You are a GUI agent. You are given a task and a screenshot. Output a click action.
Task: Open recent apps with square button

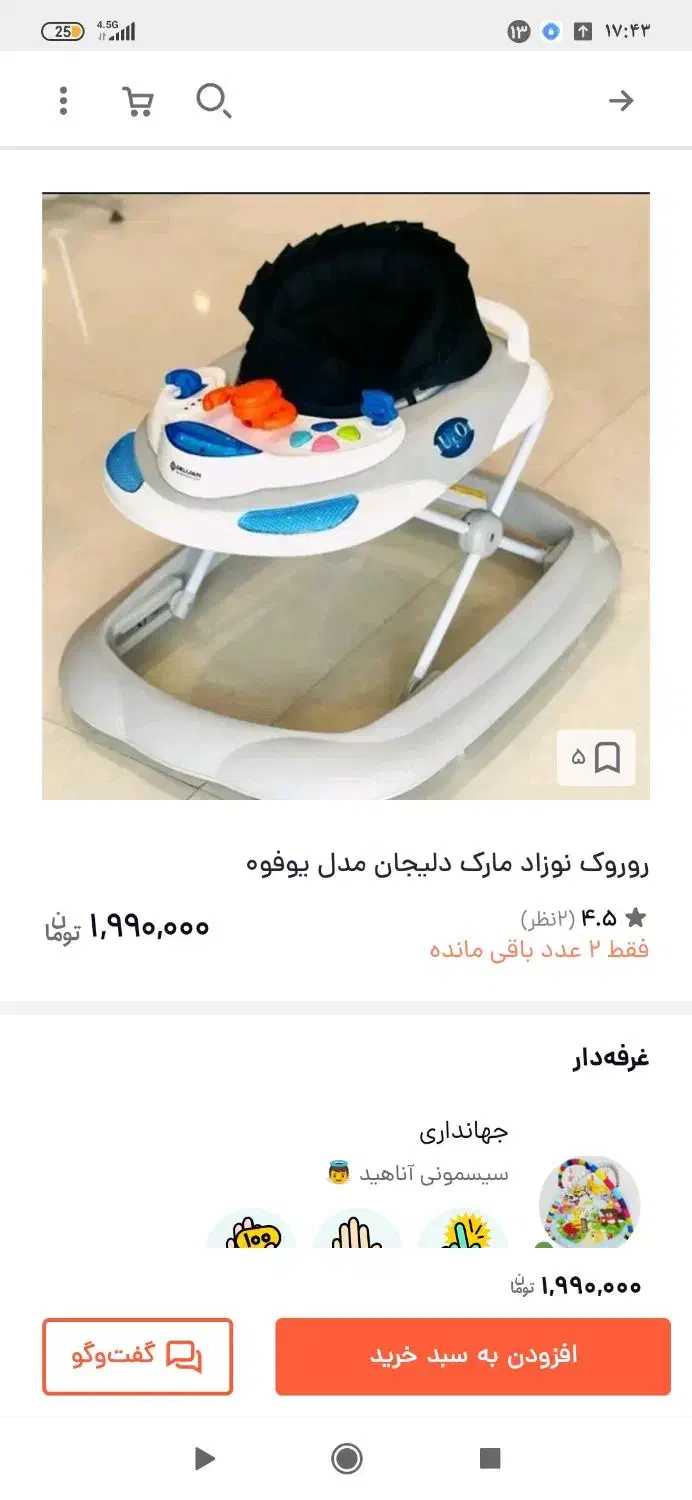[x=489, y=1458]
